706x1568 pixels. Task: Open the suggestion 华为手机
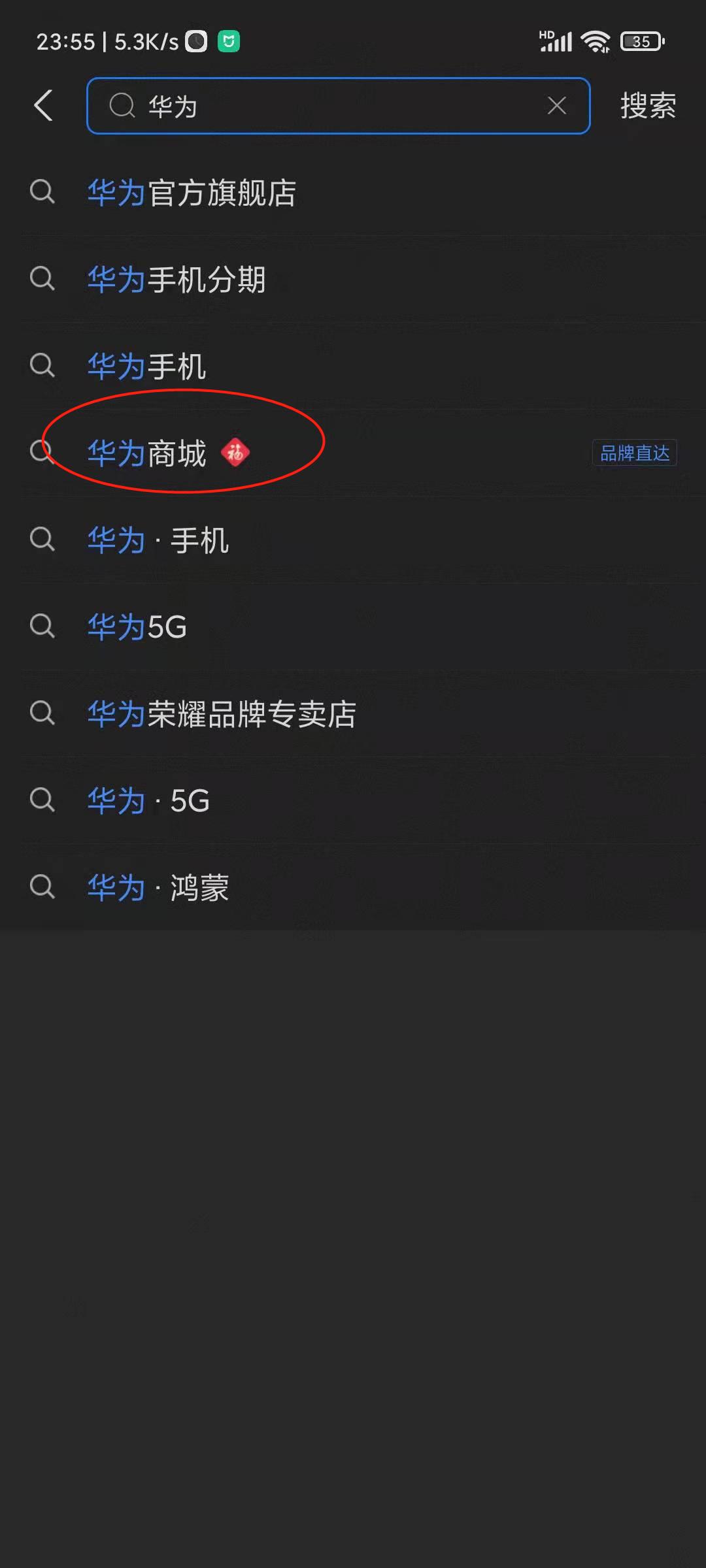(147, 367)
